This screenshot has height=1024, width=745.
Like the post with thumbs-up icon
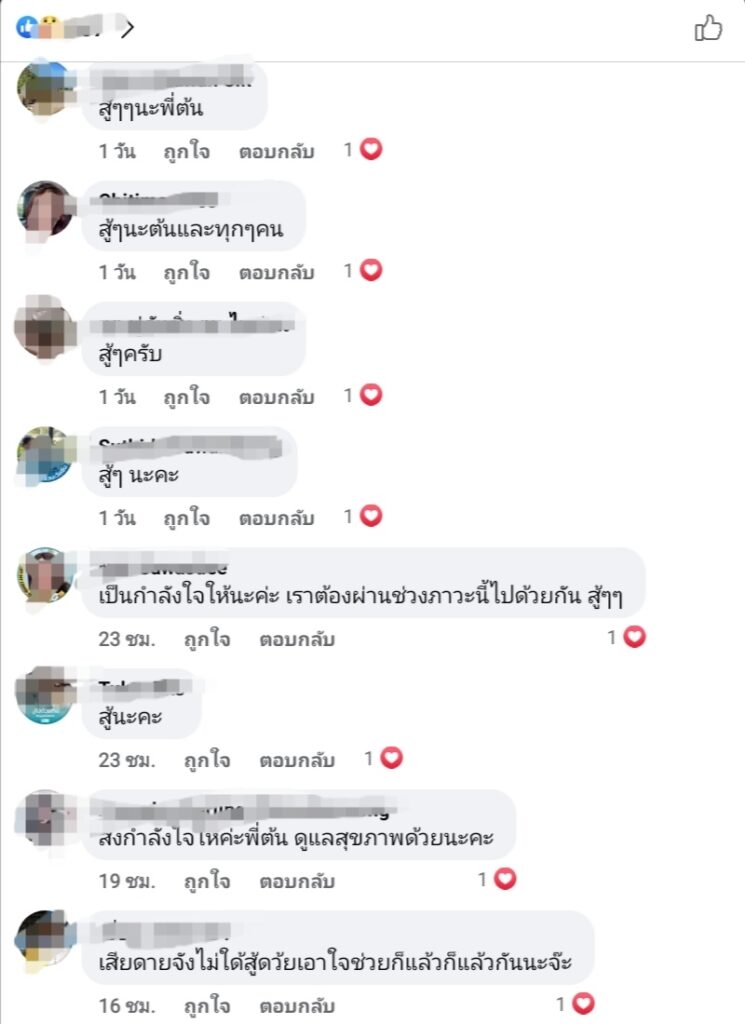[708, 28]
